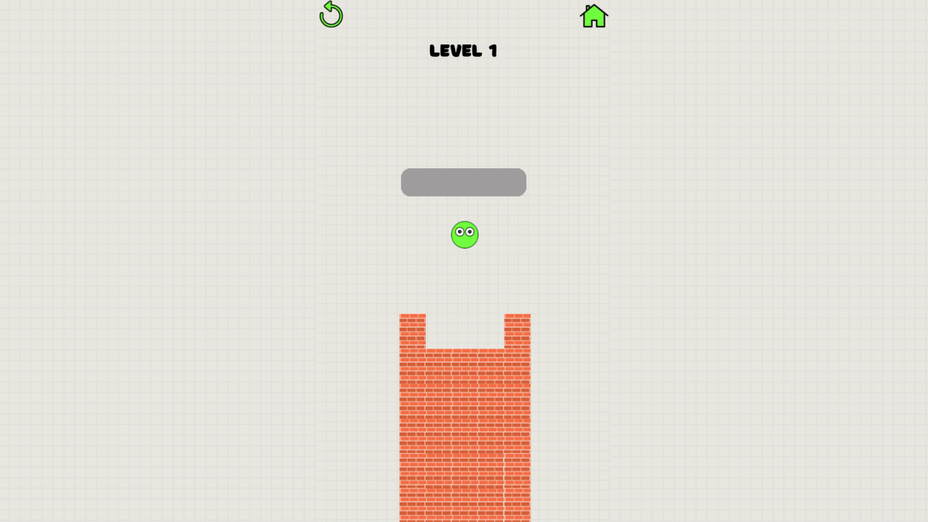Image resolution: width=928 pixels, height=522 pixels.
Task: Restart the level with the green arrow
Action: click(331, 15)
